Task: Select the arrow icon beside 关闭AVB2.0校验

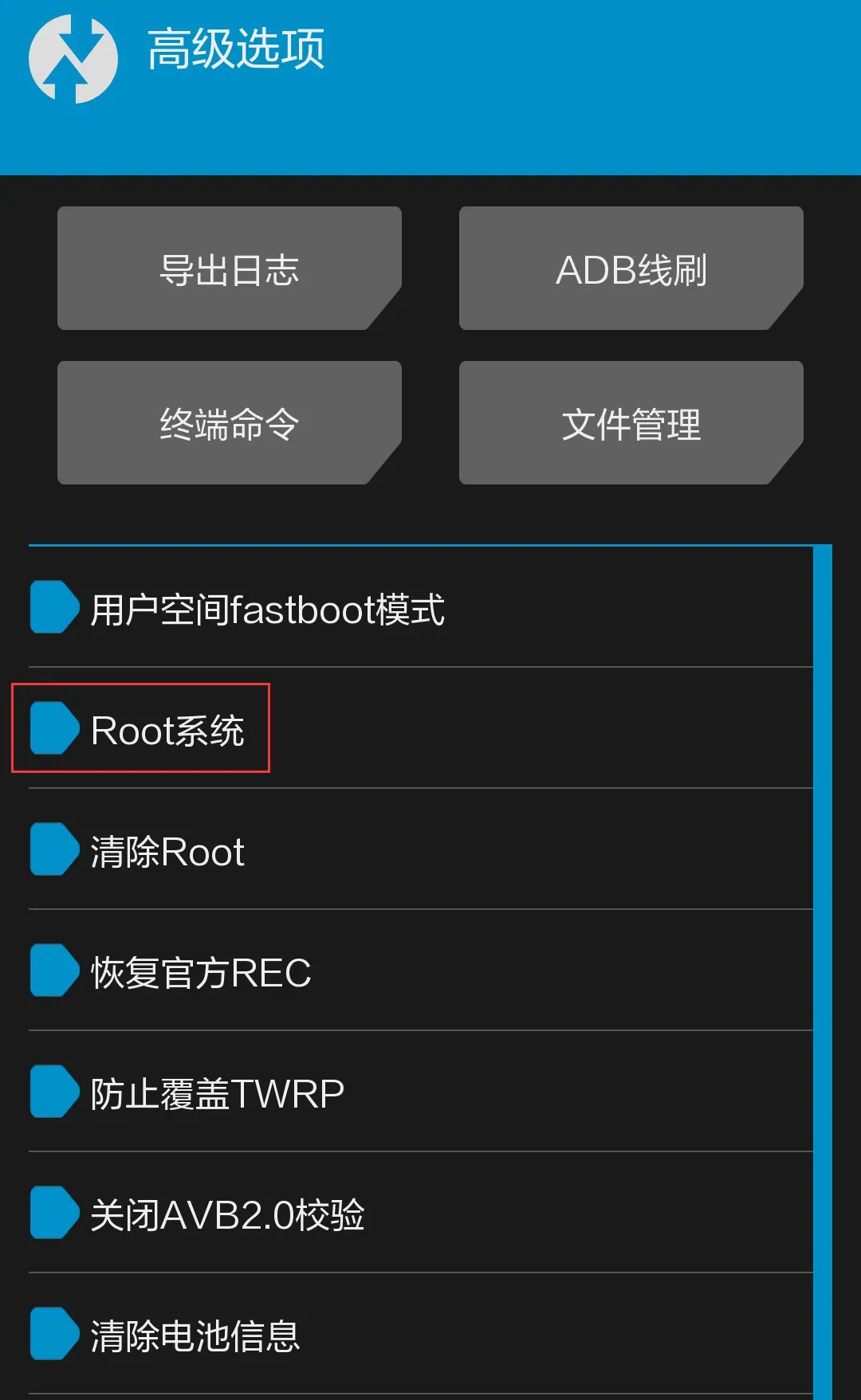Action: click(x=52, y=1214)
